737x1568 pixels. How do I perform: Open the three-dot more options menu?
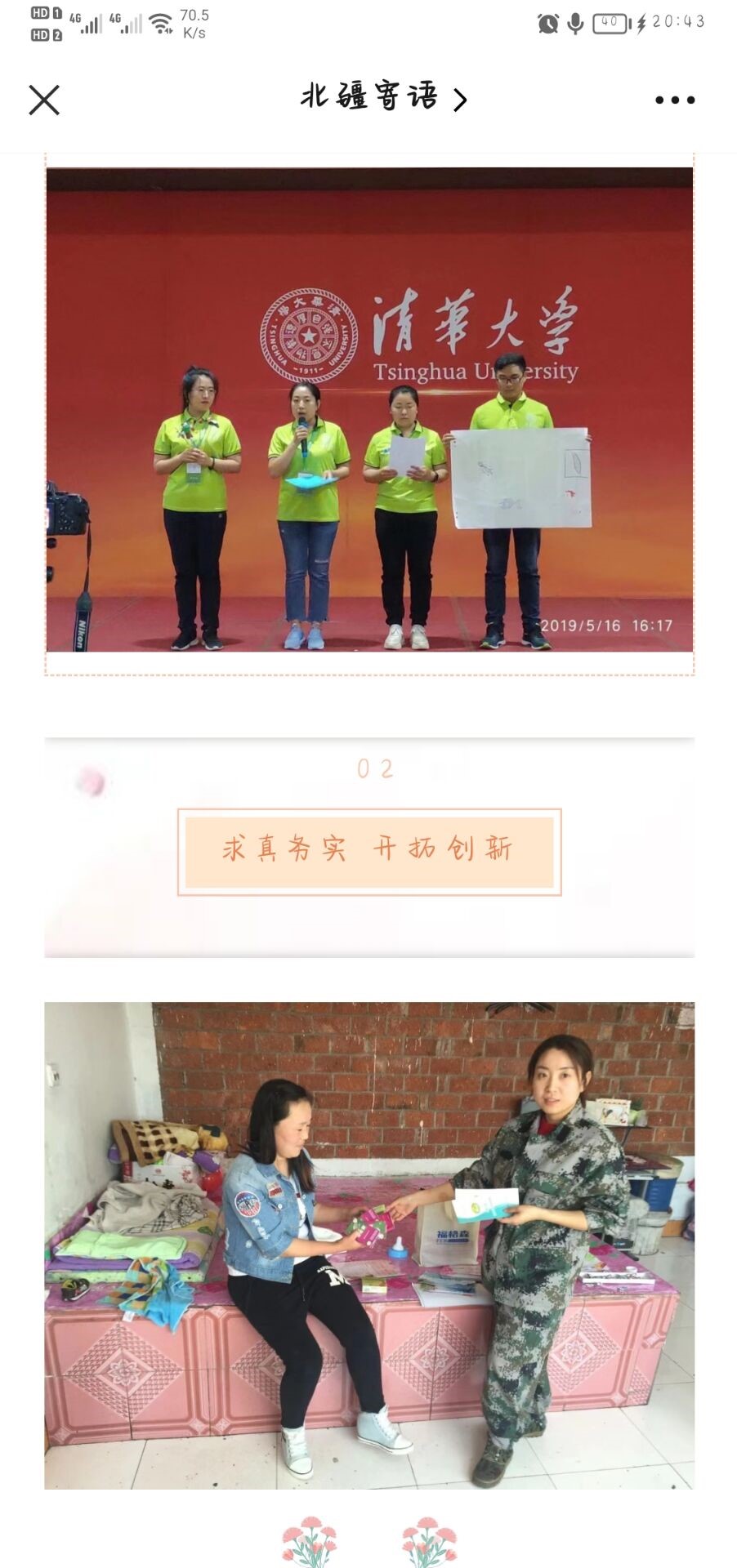pos(674,100)
